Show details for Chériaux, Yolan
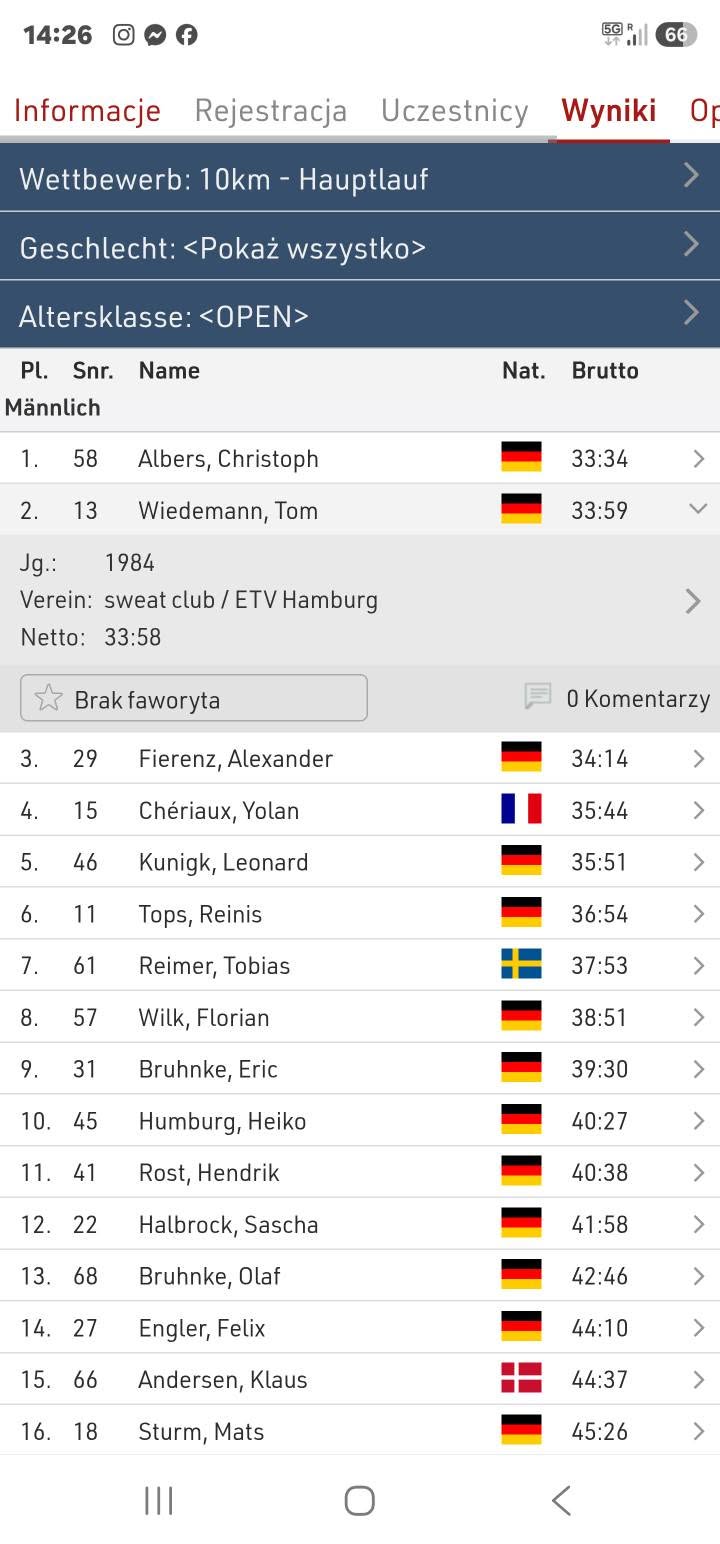720x1544 pixels. [x=360, y=810]
